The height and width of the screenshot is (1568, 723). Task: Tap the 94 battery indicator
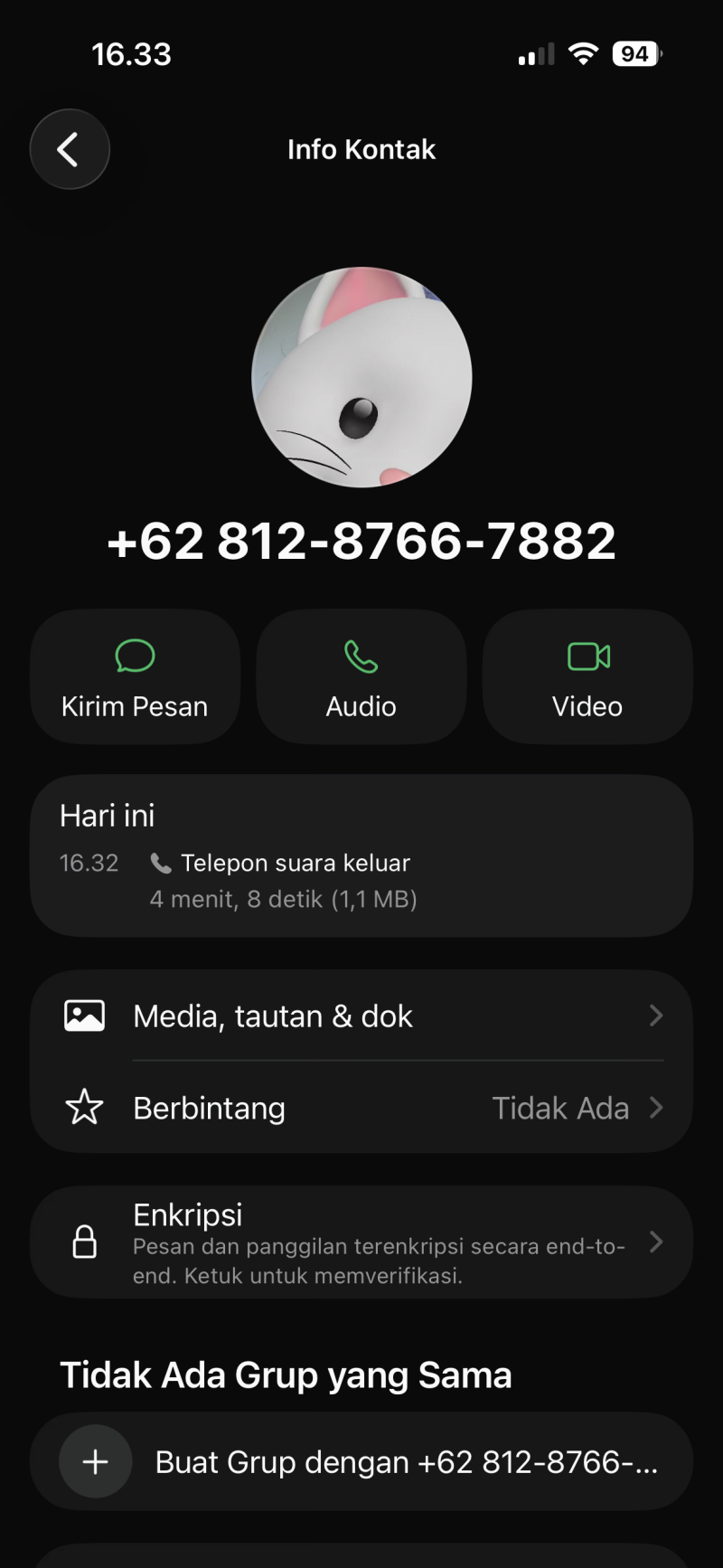[x=634, y=53]
